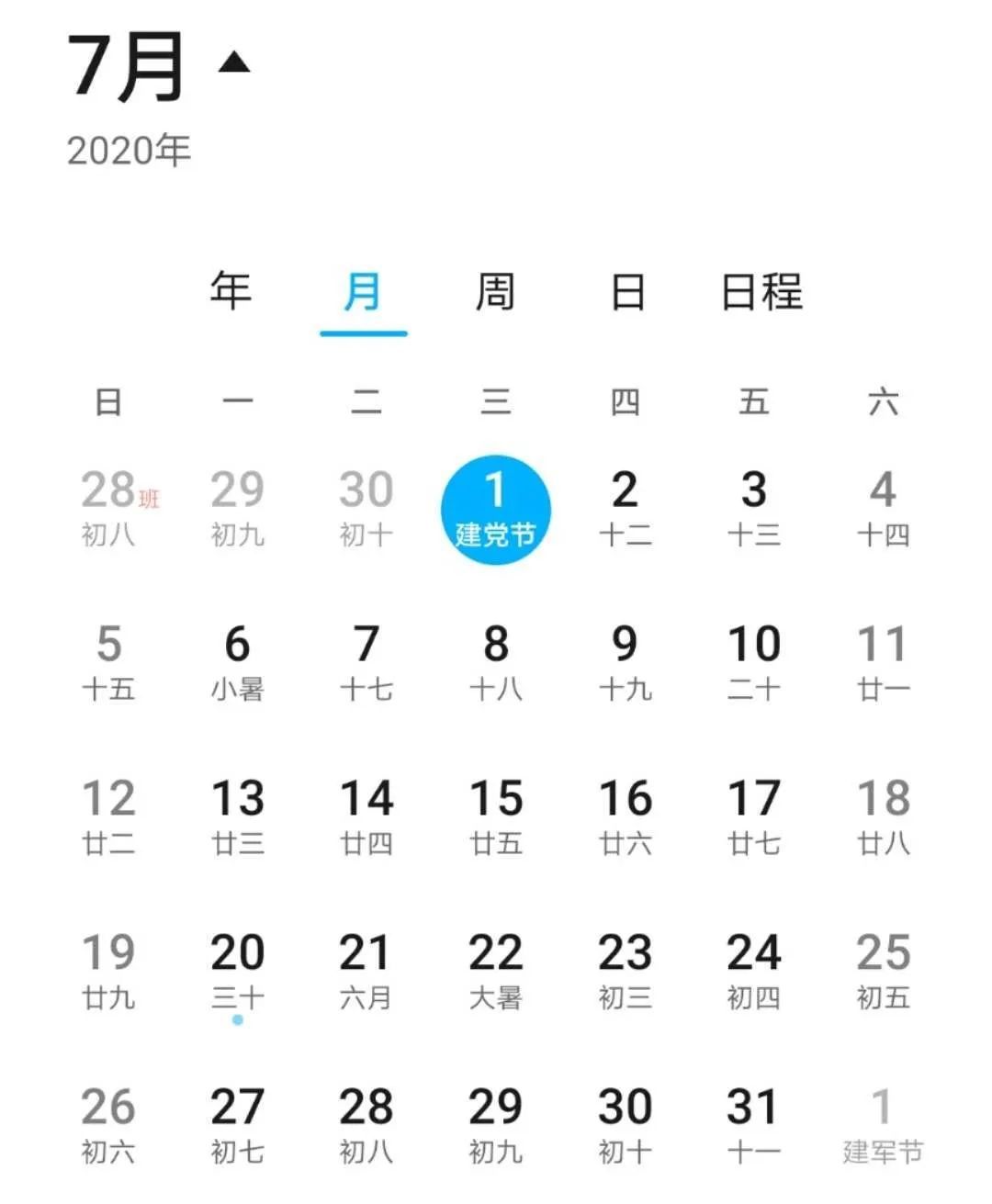Select the 月 view tab
This screenshot has height=1204, width=992.
363,292
